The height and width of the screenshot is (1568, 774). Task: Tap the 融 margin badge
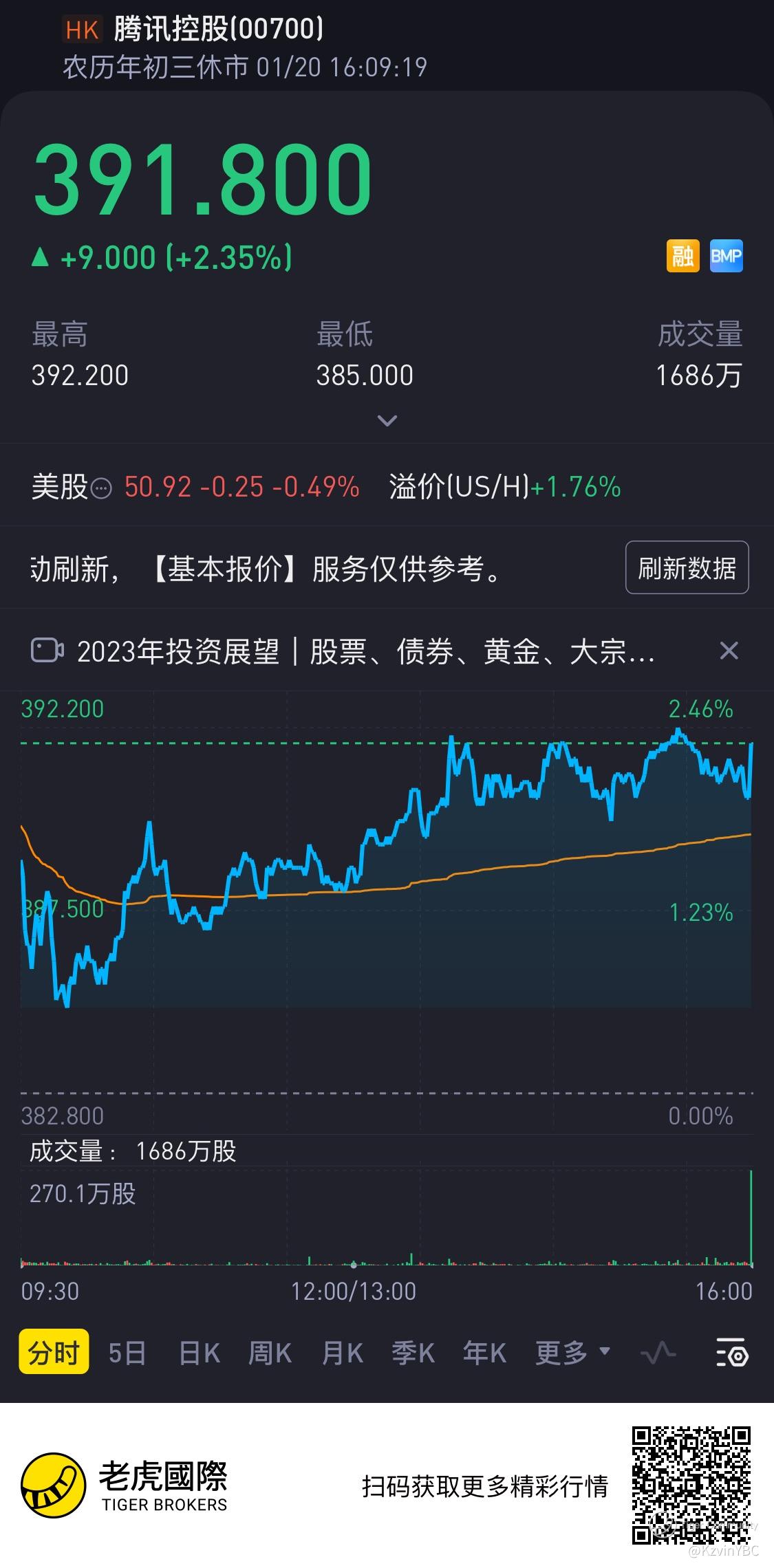click(682, 257)
